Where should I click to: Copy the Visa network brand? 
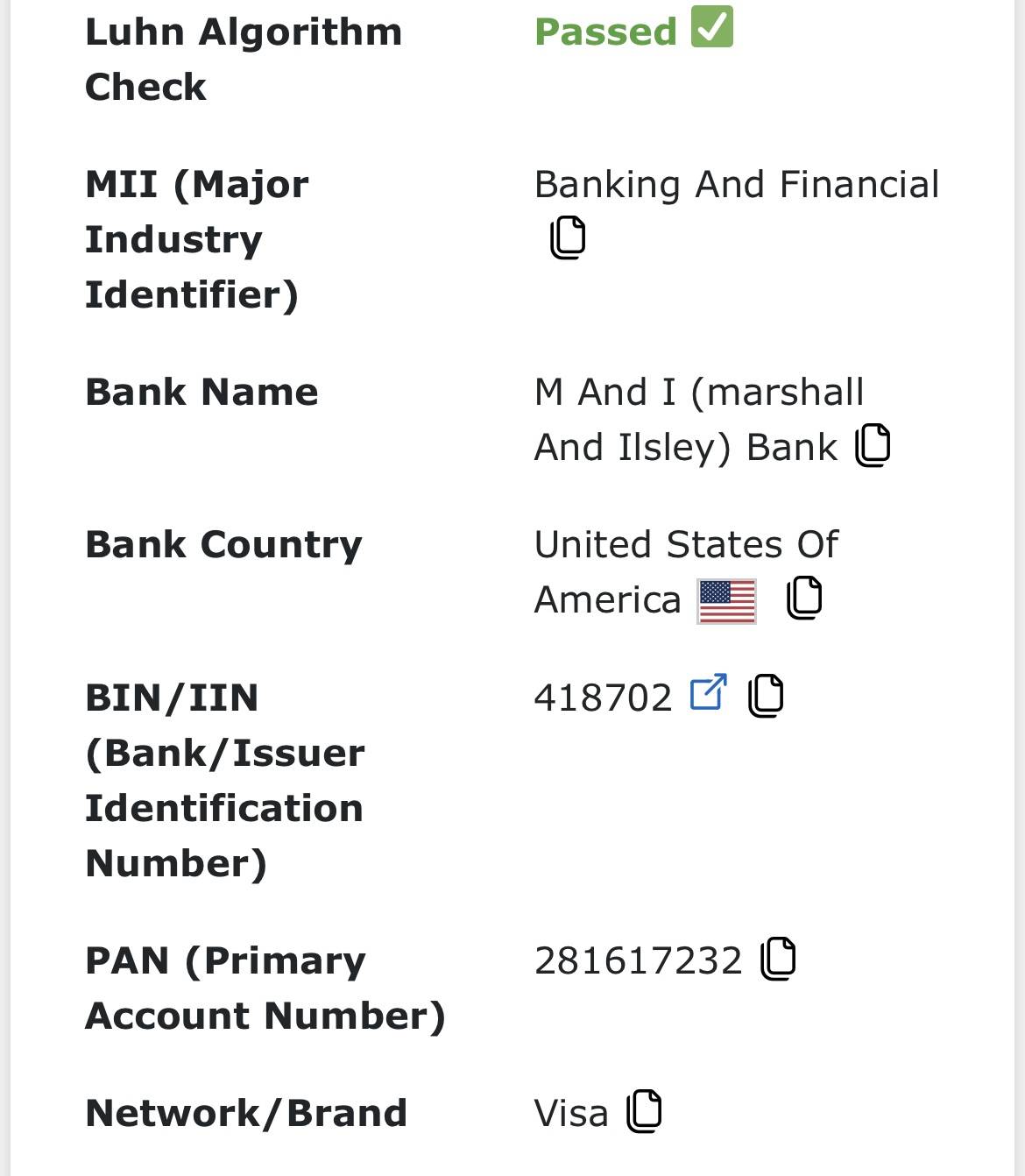644,1111
